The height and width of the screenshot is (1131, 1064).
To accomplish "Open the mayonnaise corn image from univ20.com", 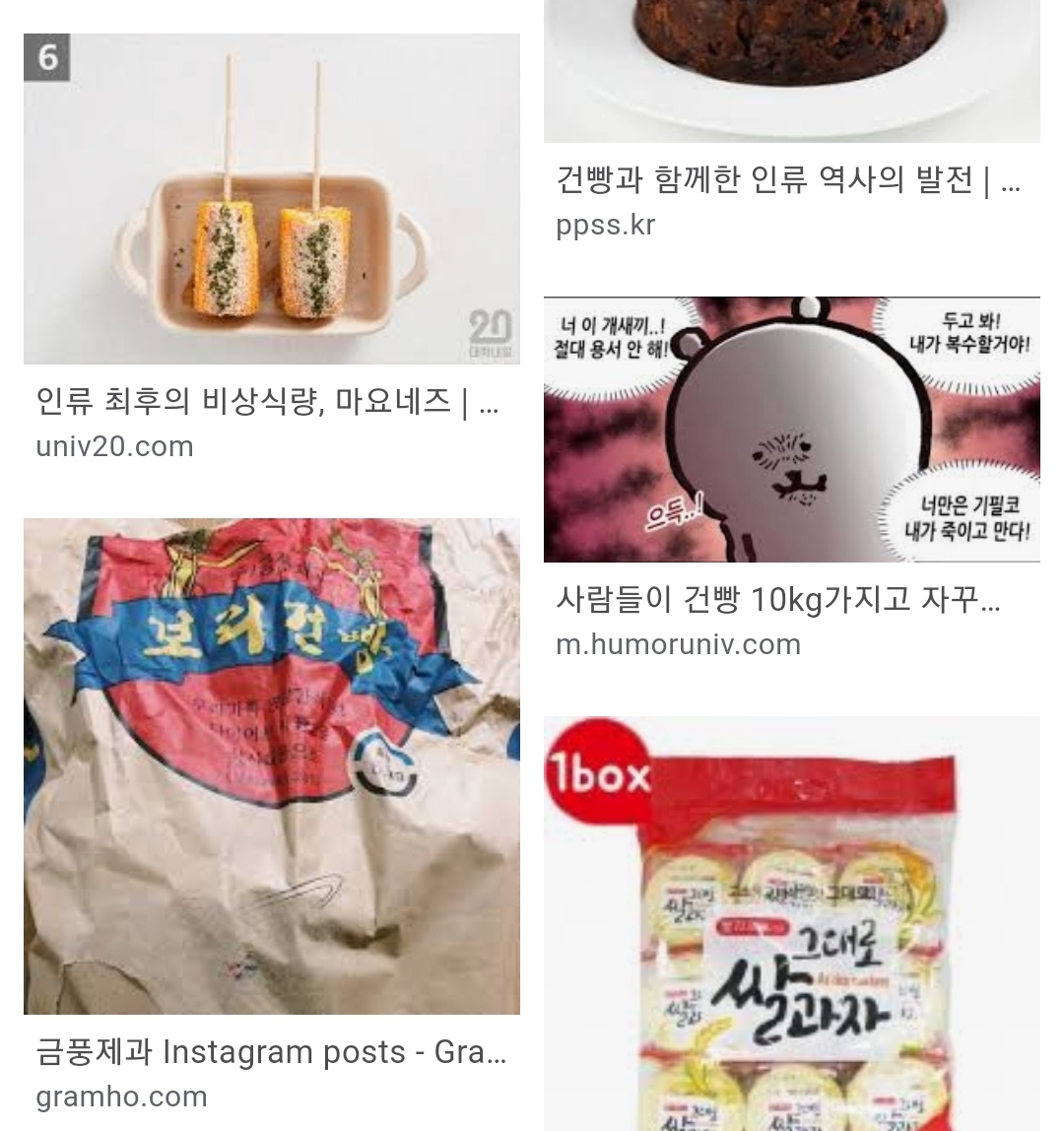I will pyautogui.click(x=271, y=199).
